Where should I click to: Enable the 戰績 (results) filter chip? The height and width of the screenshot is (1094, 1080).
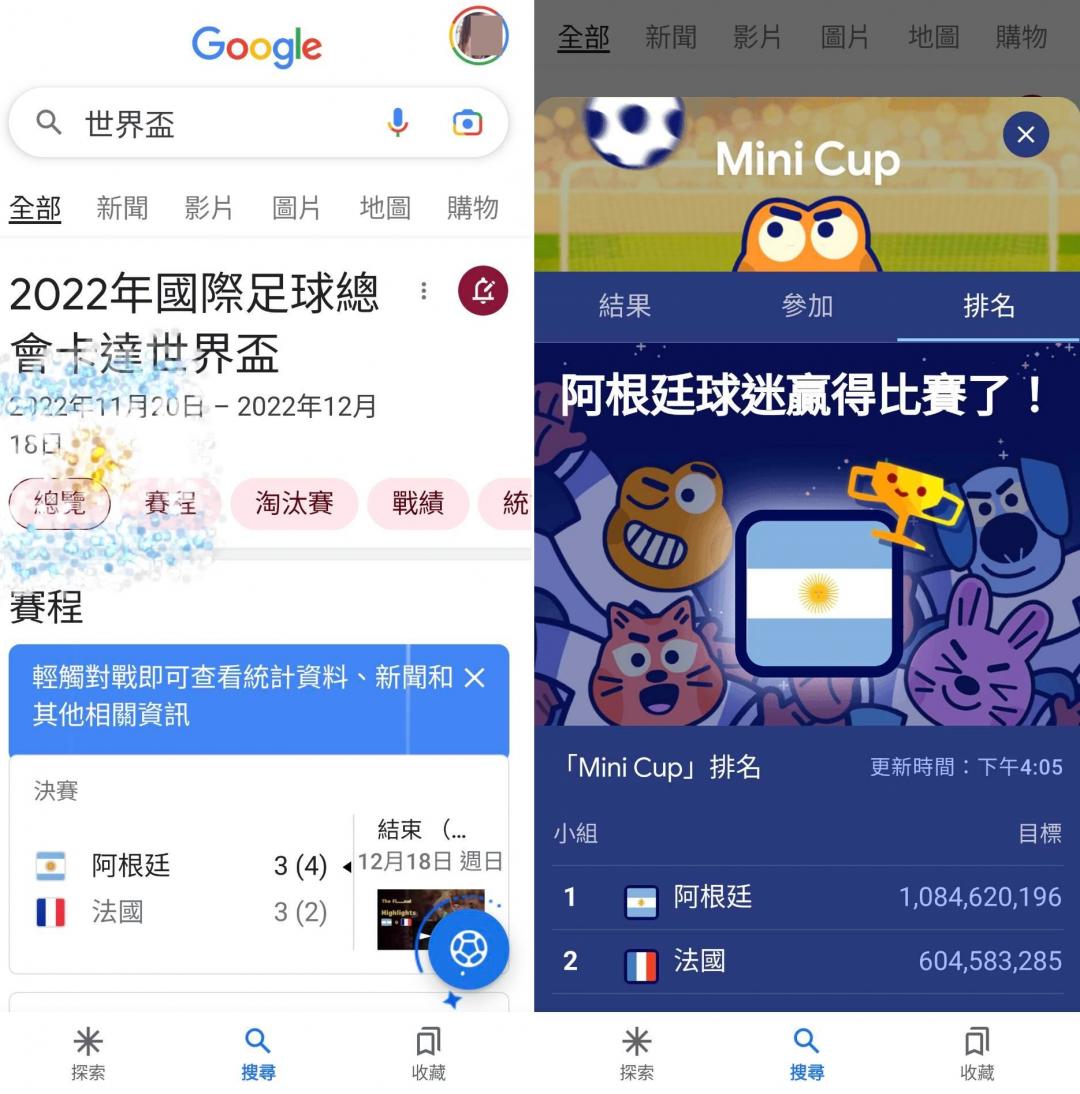point(418,505)
